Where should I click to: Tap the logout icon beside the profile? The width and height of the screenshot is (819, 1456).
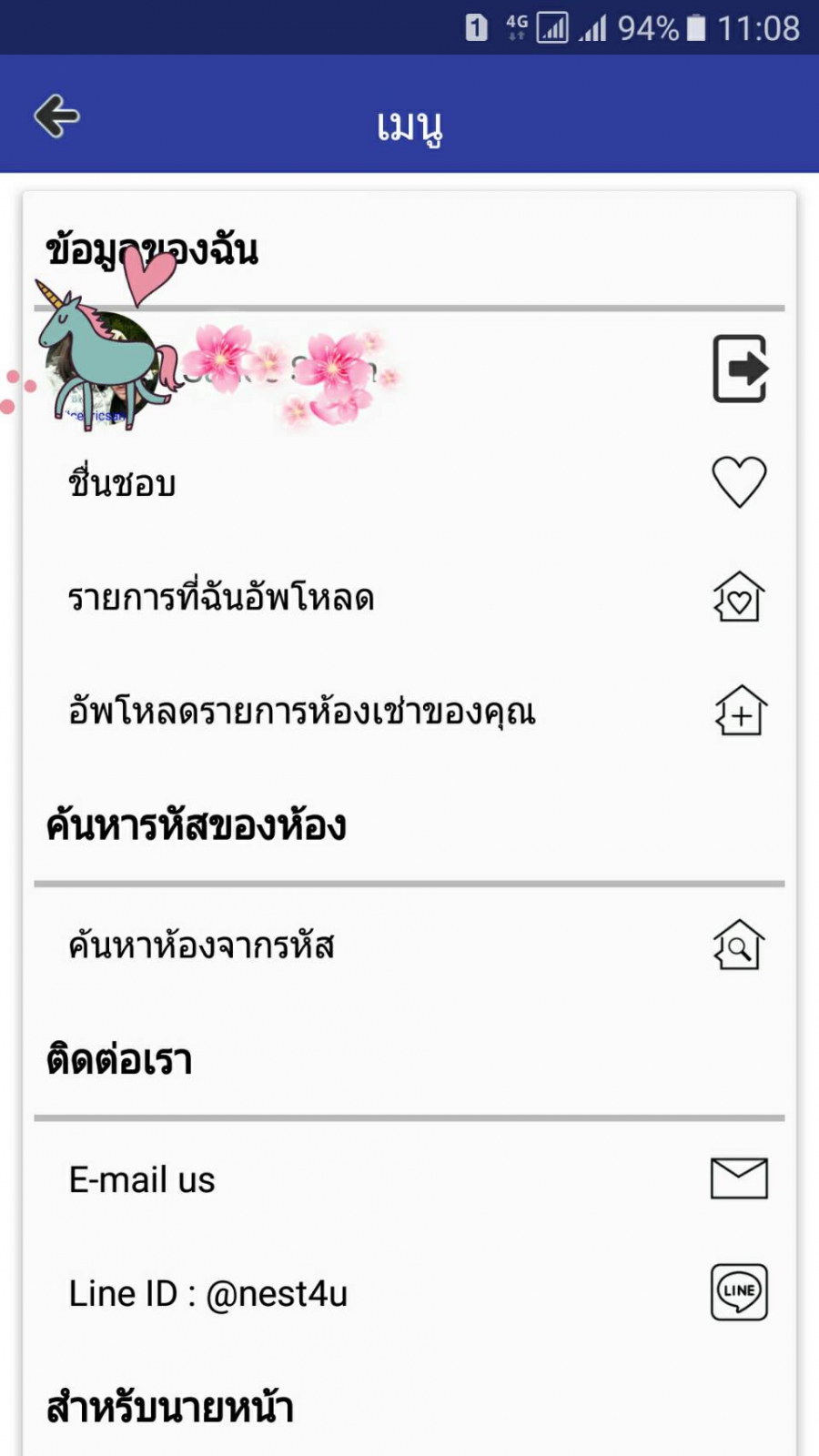pos(739,369)
